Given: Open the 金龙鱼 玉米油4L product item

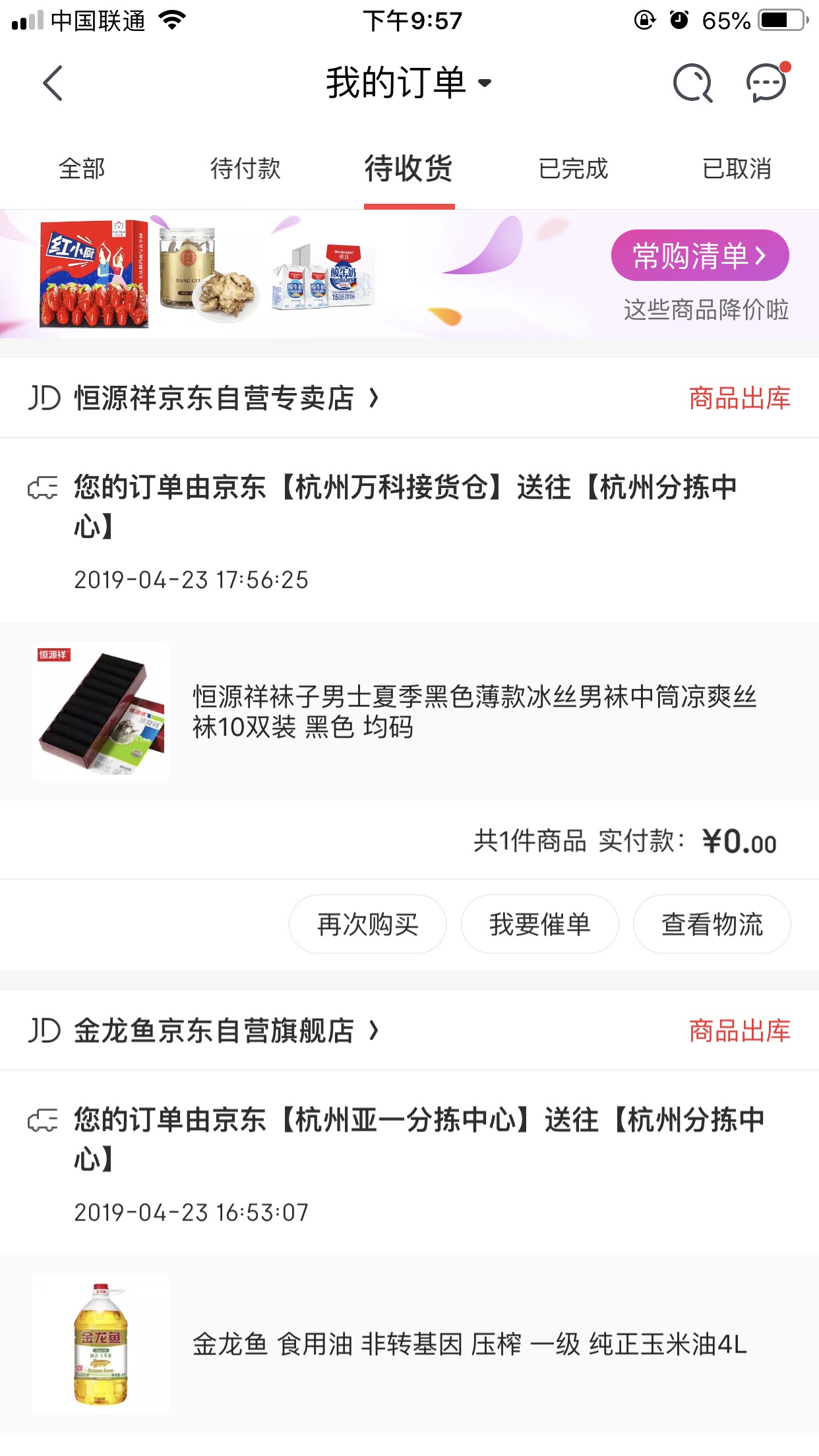Looking at the screenshot, I should [x=409, y=1344].
